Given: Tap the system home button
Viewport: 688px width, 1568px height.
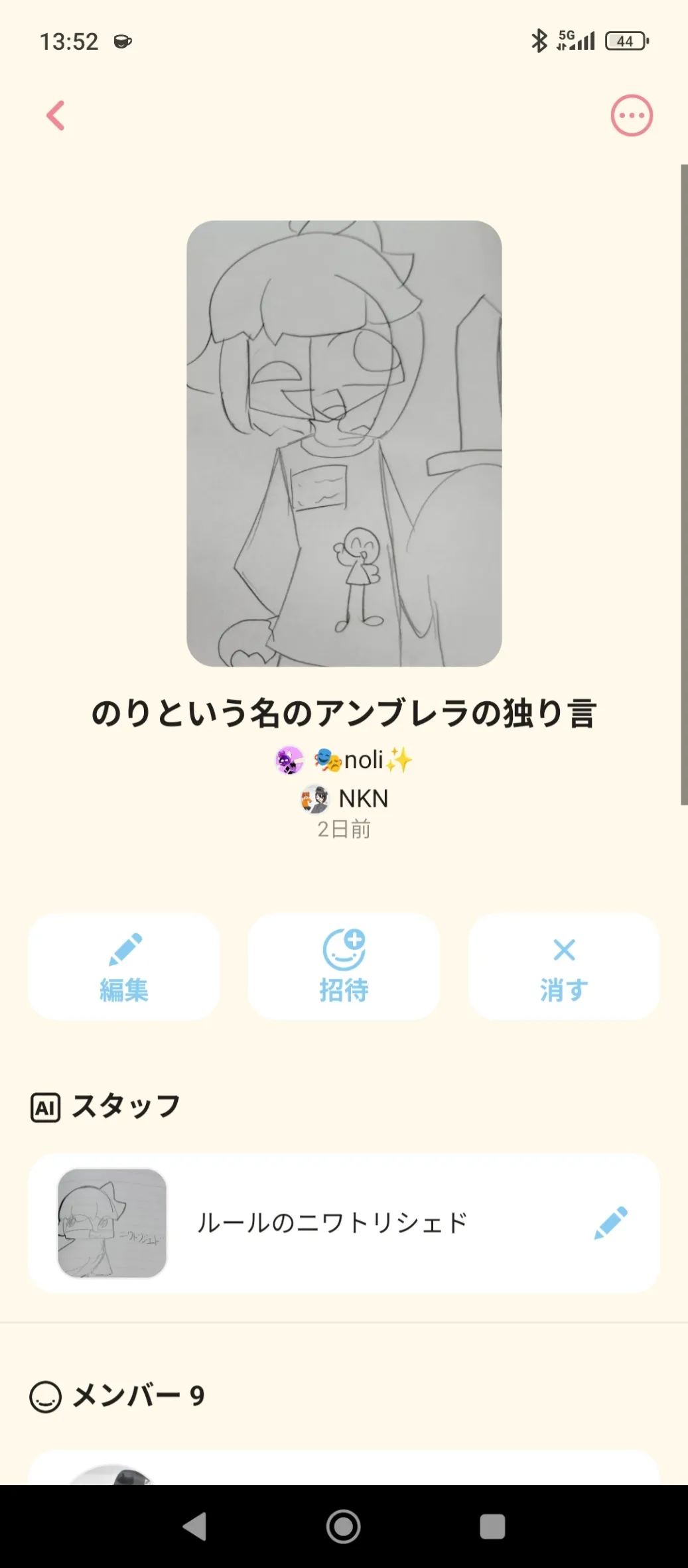Looking at the screenshot, I should (x=344, y=1526).
